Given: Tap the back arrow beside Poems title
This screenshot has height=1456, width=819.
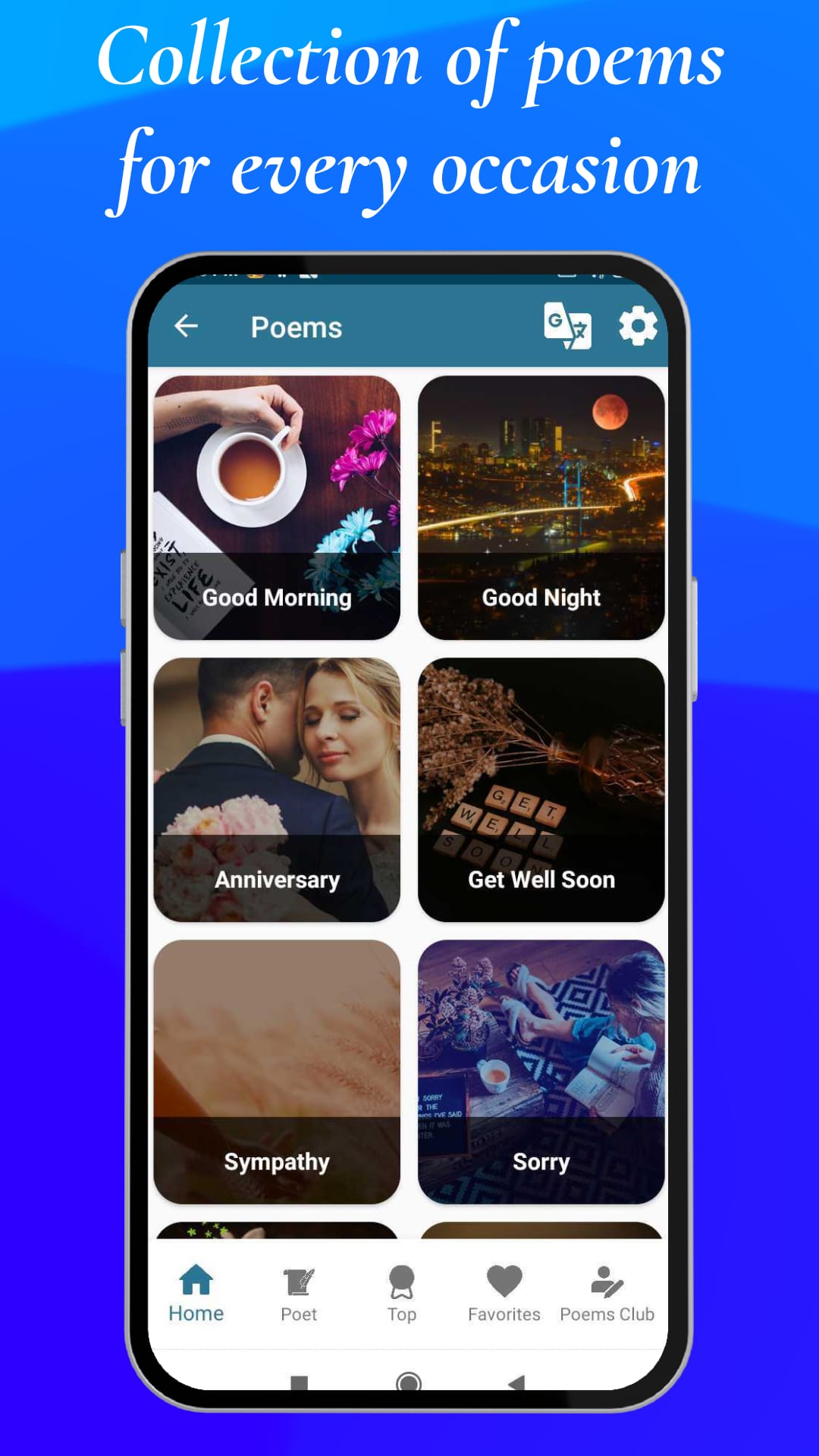Looking at the screenshot, I should pos(187,327).
